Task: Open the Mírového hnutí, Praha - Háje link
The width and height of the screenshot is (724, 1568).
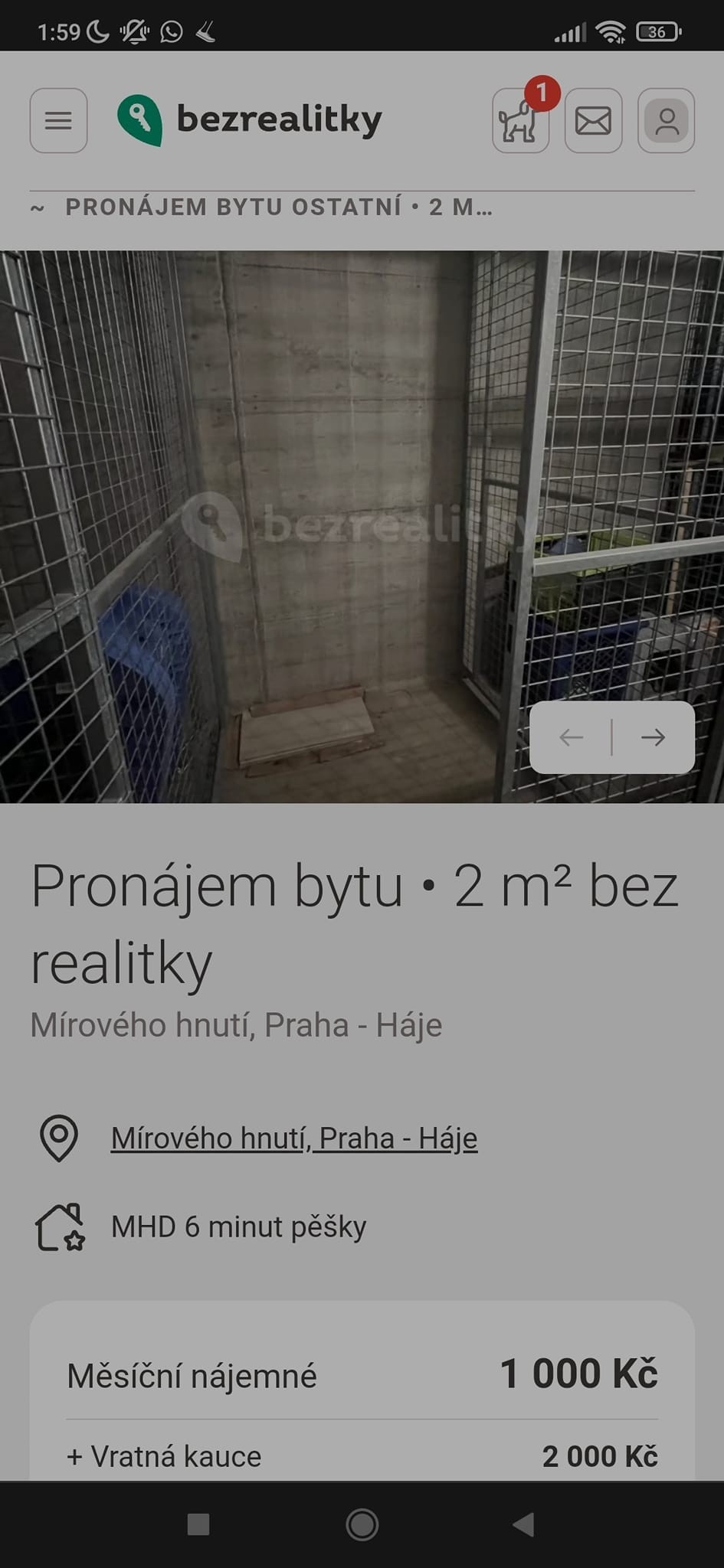Action: tap(294, 1138)
